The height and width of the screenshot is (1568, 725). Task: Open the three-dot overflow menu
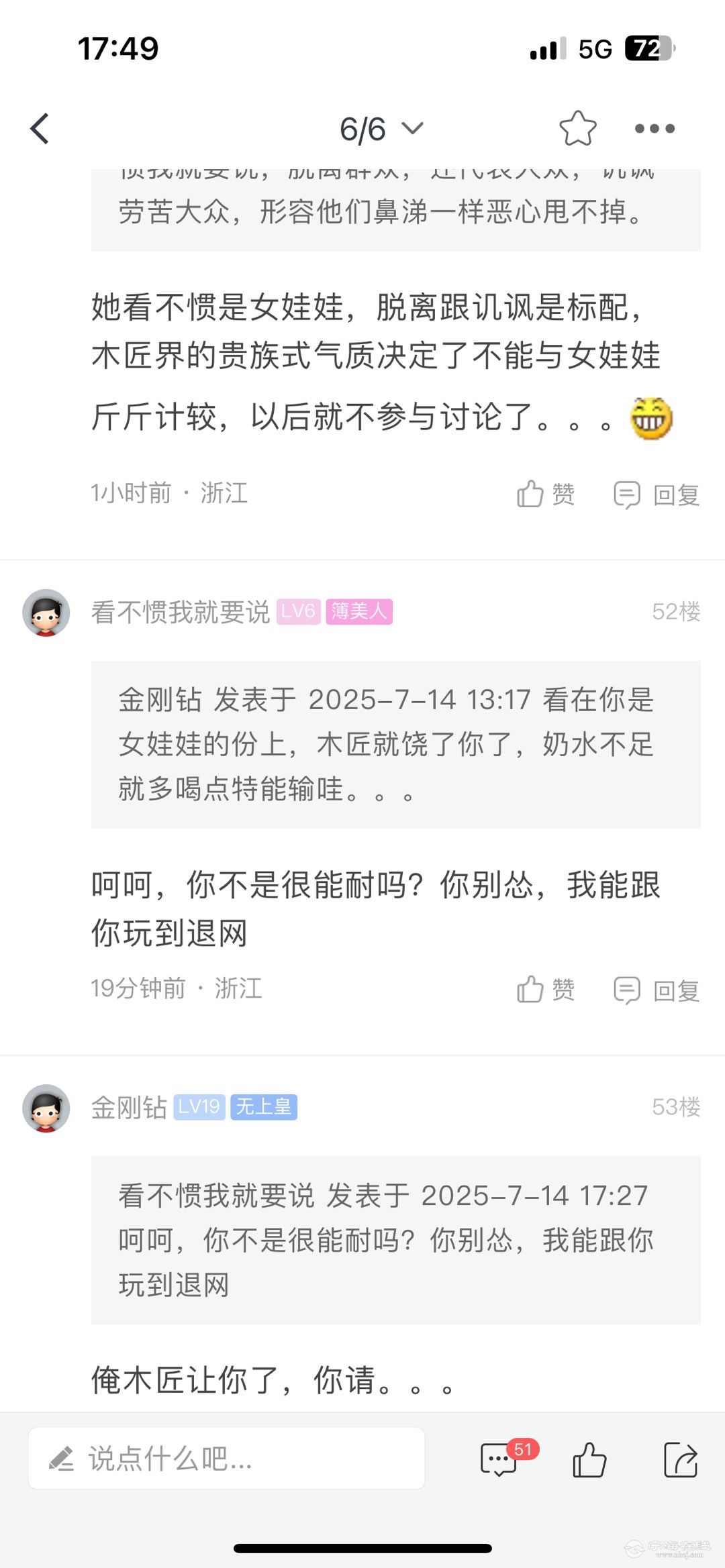(x=655, y=128)
